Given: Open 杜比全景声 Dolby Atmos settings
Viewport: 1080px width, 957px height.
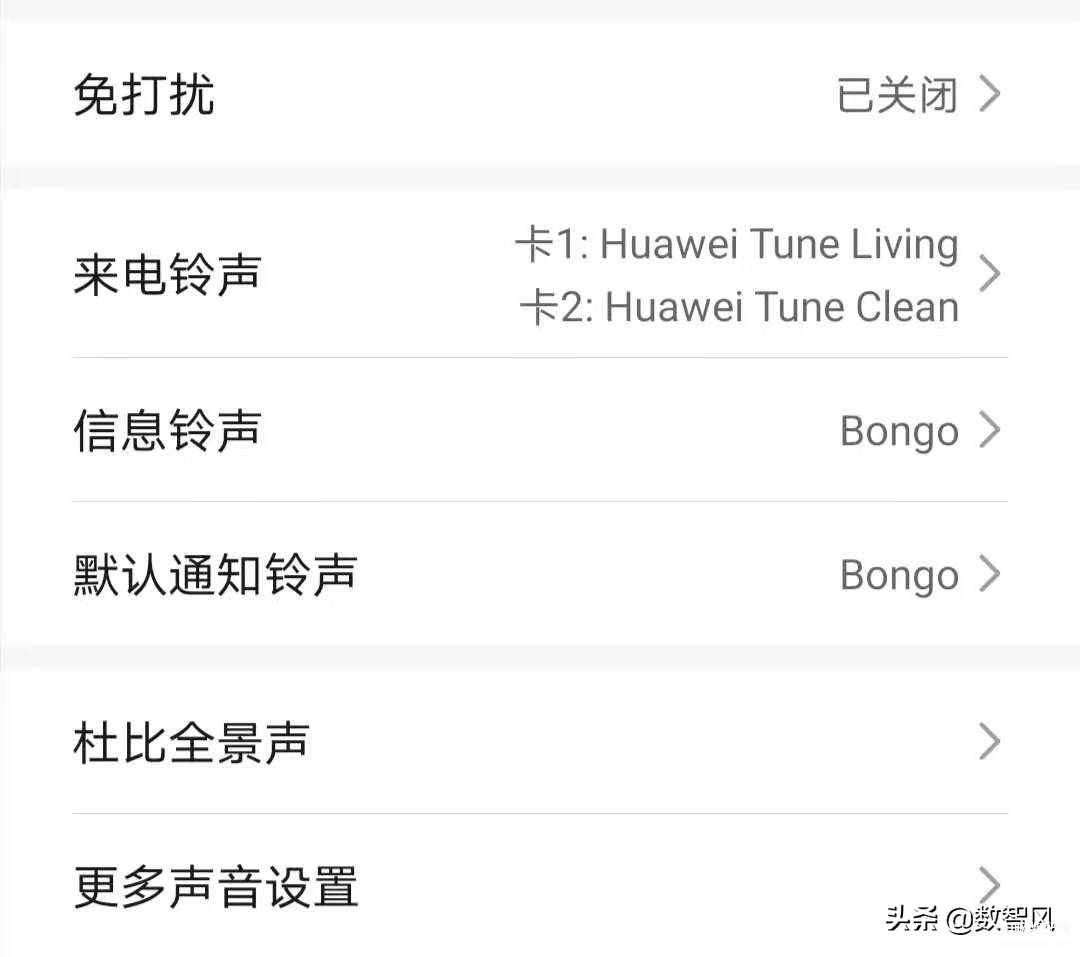Looking at the screenshot, I should coord(540,742).
